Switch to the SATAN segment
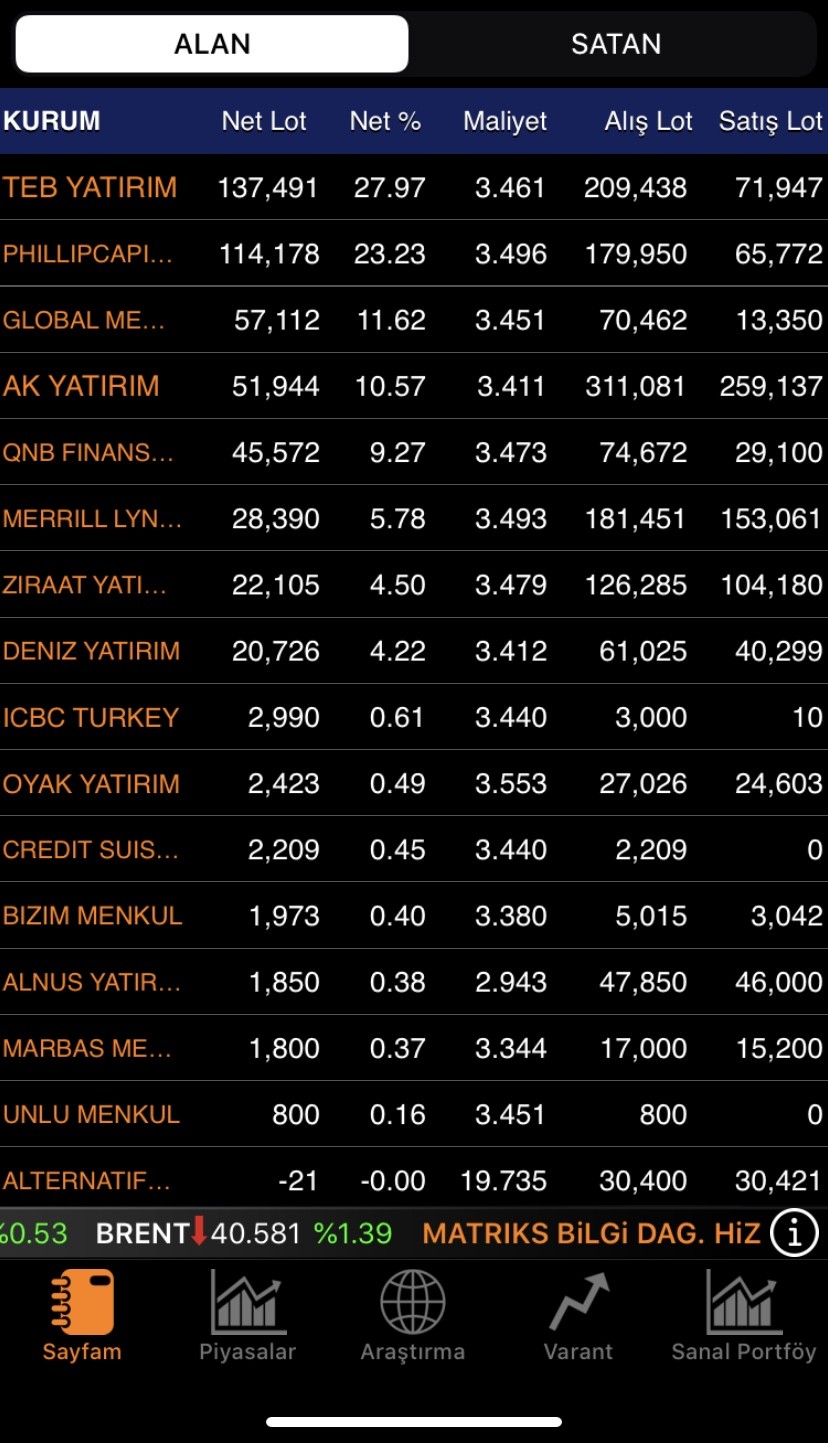The width and height of the screenshot is (828, 1443). [x=616, y=44]
